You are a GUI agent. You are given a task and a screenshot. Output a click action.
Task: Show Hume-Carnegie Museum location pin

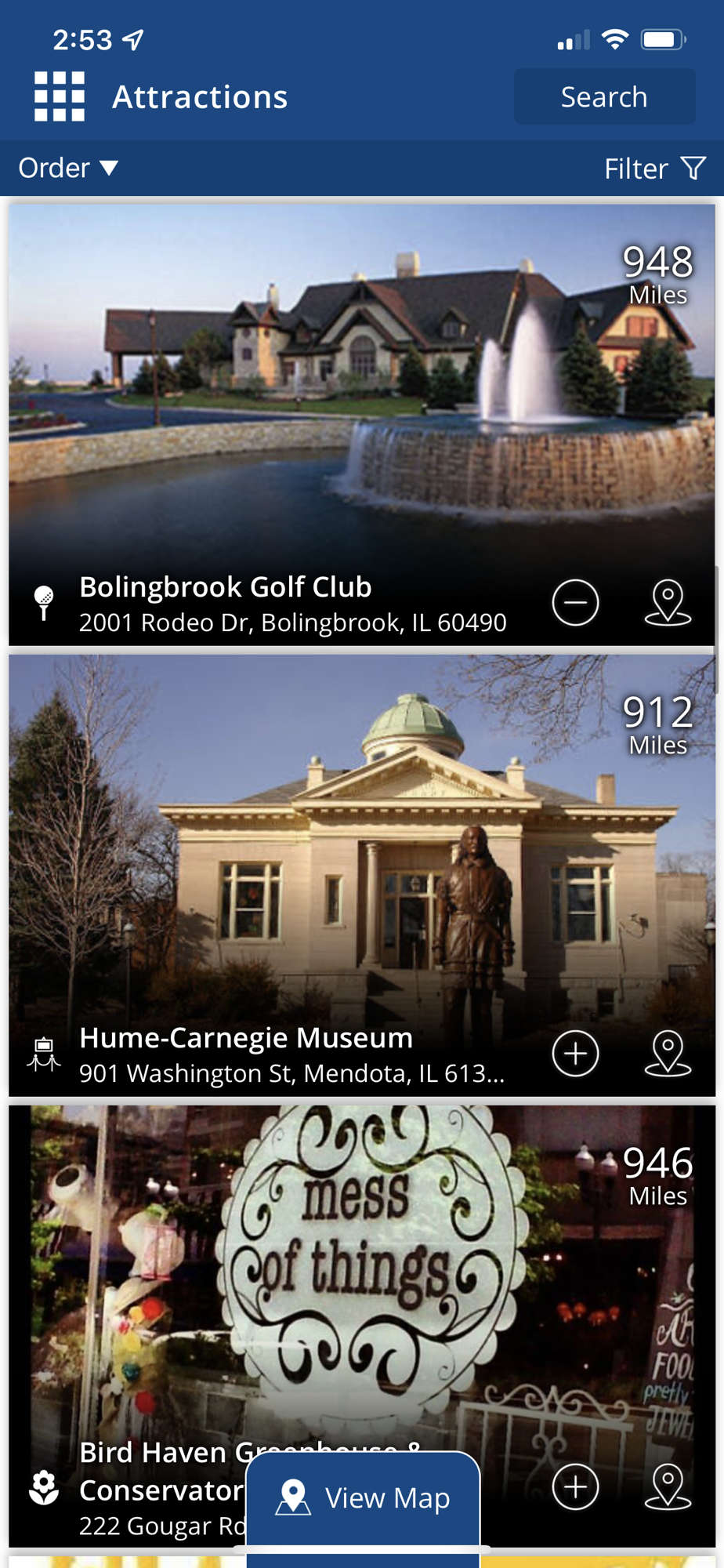tap(668, 1054)
